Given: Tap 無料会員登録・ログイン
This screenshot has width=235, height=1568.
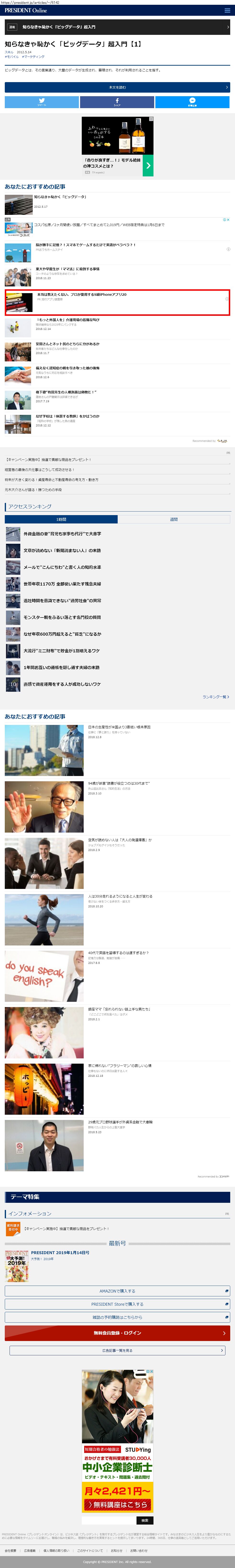Looking at the screenshot, I should point(117,1333).
